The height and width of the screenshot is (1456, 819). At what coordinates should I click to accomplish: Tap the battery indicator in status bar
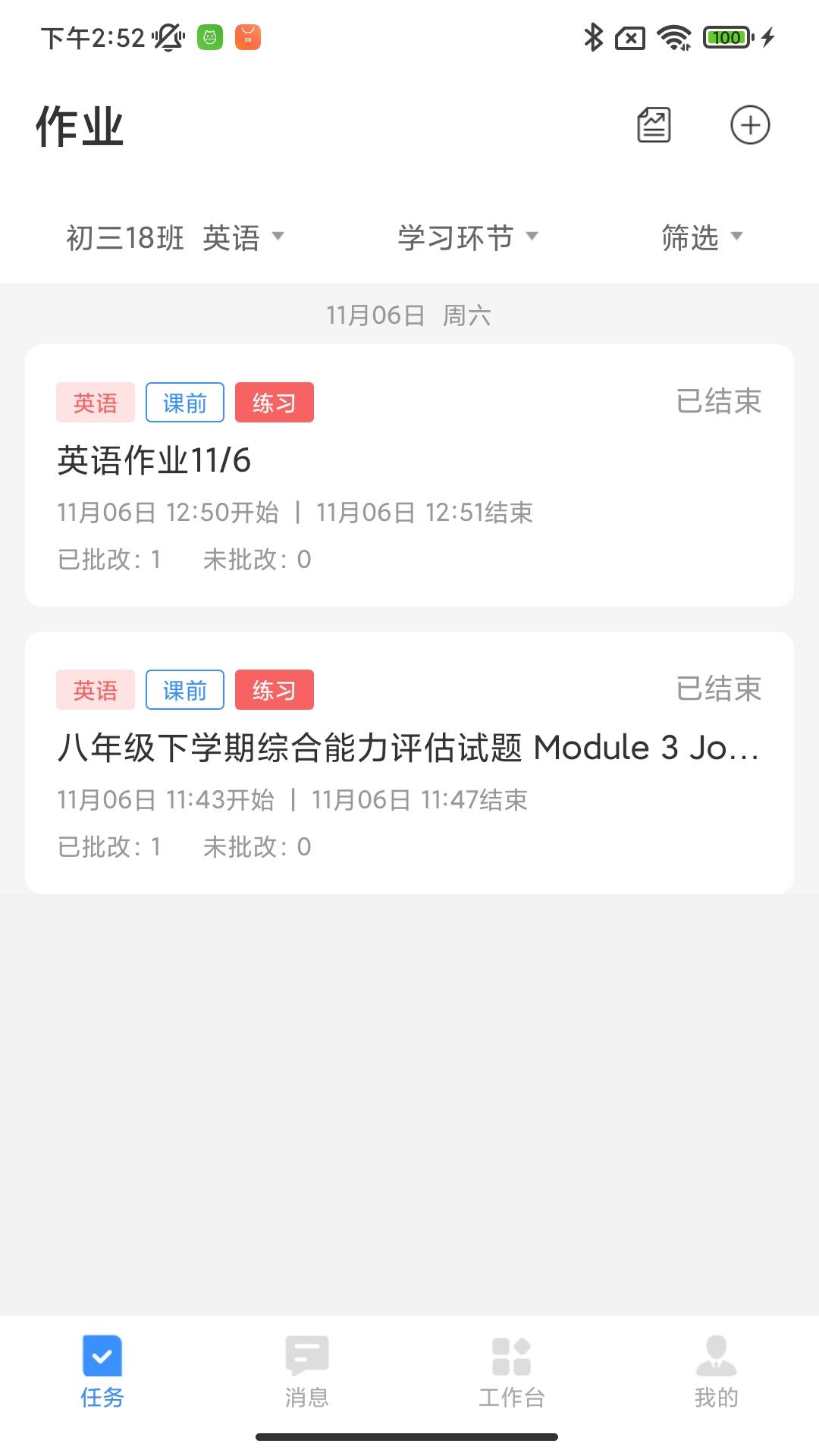(x=726, y=36)
